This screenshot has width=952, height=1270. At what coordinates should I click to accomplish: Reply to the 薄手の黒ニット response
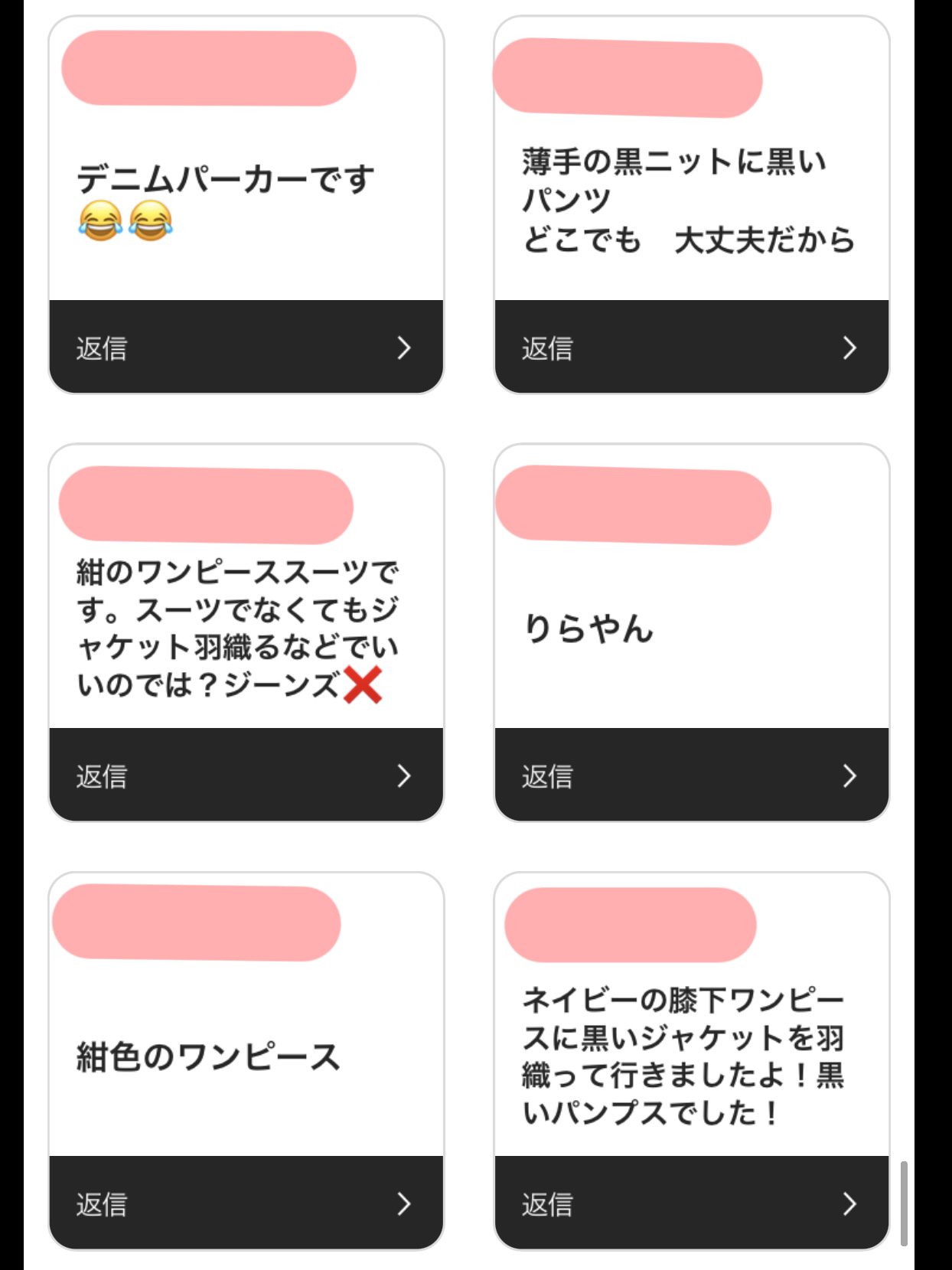[691, 348]
